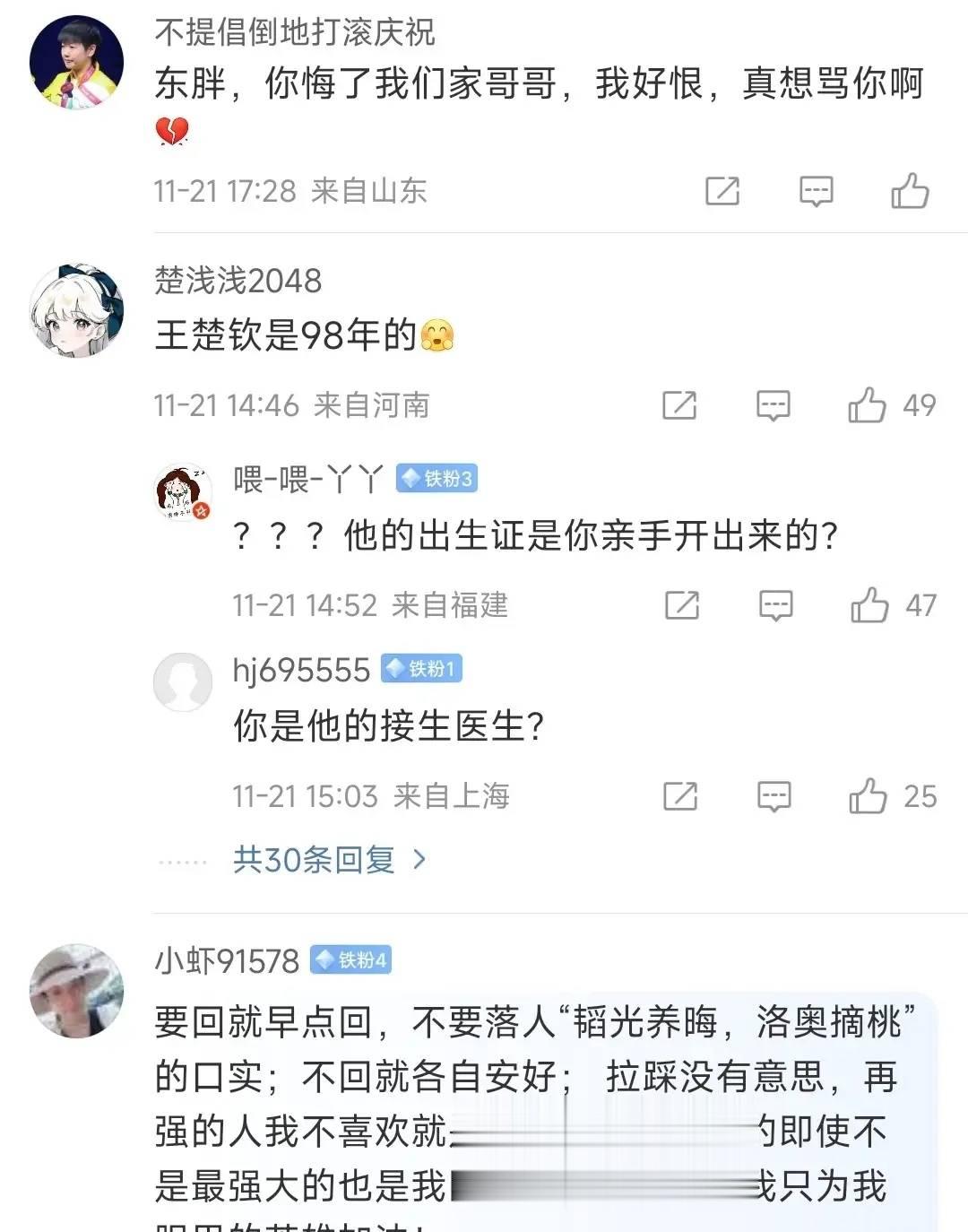Repost 楚浅浅2048's comment
This screenshot has width=968, height=1232.
tap(679, 405)
